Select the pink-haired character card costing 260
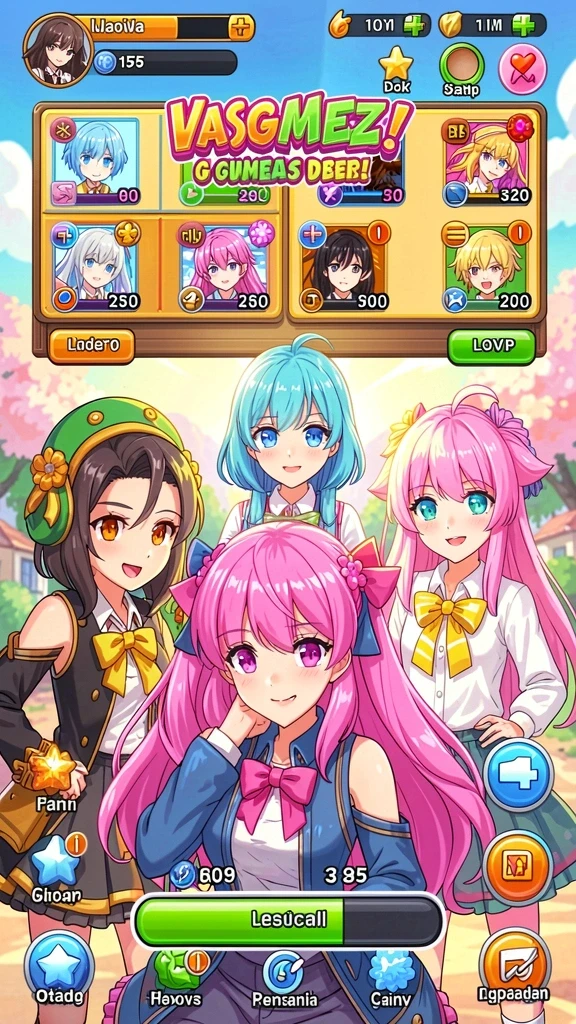This screenshot has width=576, height=1024. point(225,266)
